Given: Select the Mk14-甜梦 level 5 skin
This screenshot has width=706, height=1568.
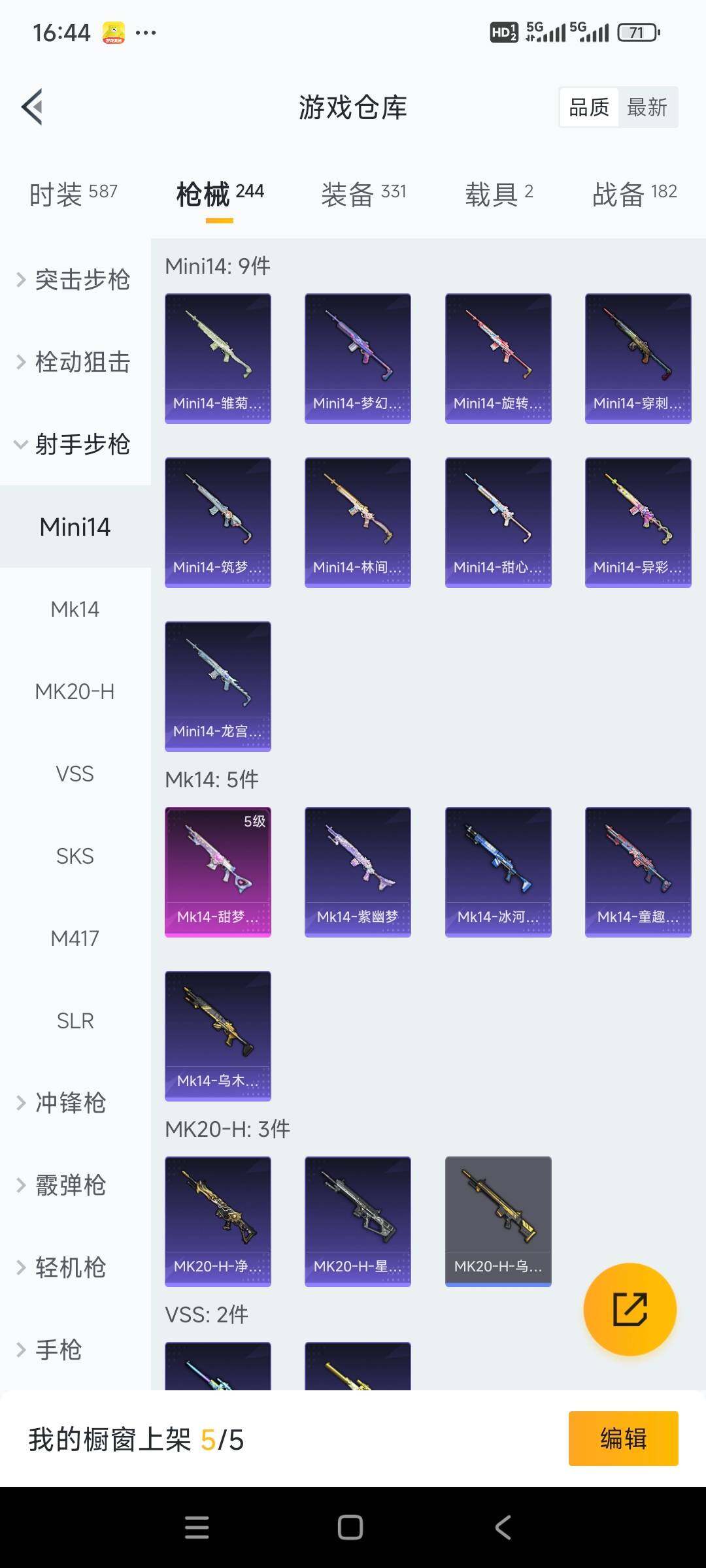Looking at the screenshot, I should coord(218,871).
